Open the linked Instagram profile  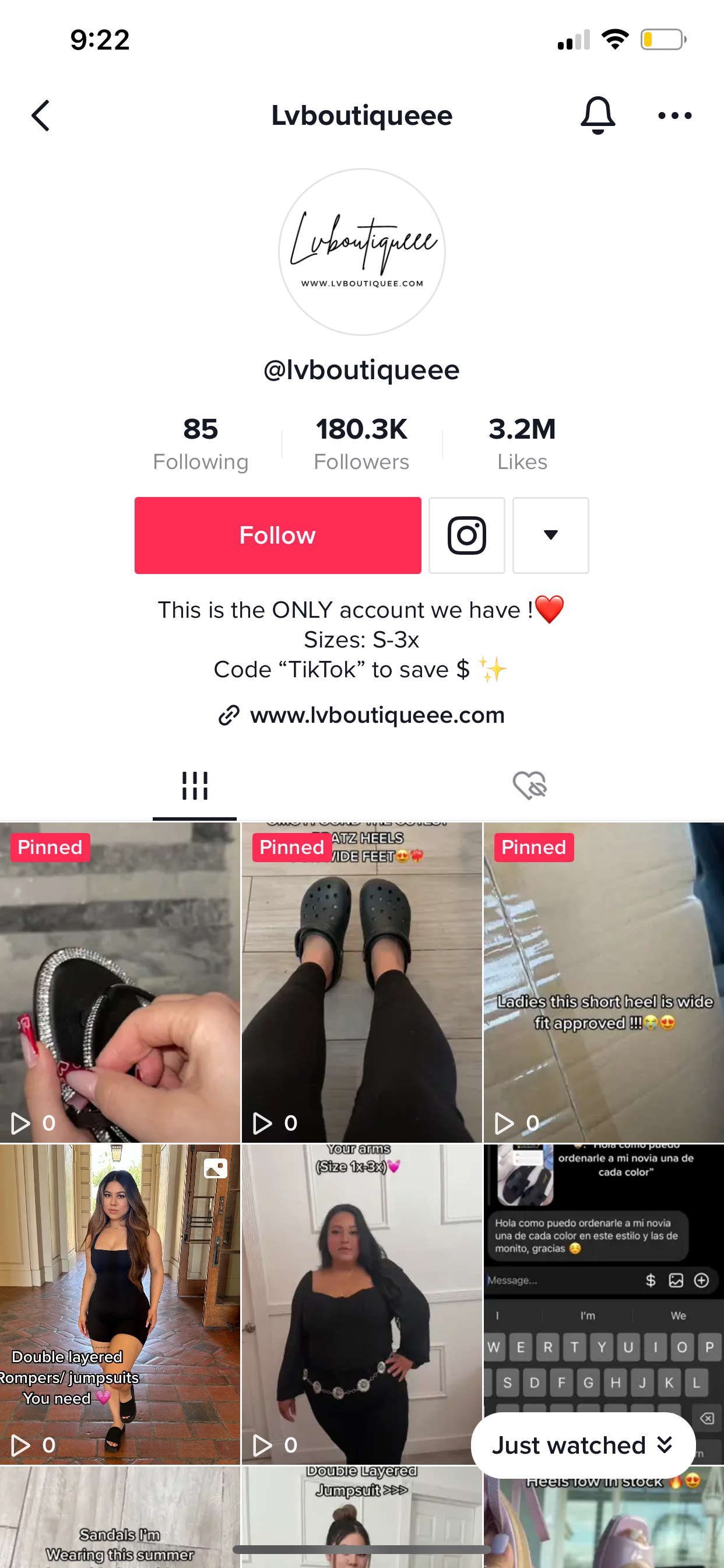(467, 535)
